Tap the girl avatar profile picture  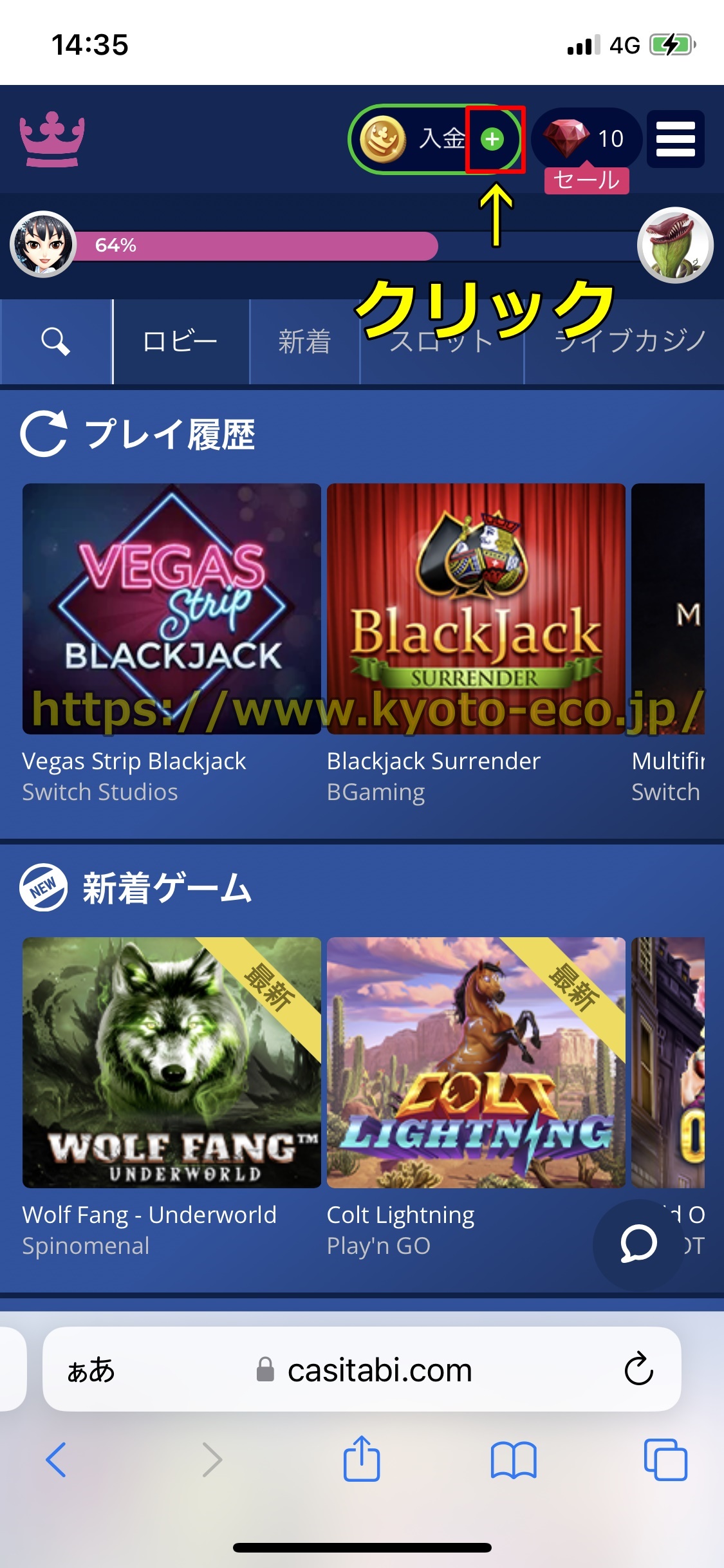tap(43, 245)
